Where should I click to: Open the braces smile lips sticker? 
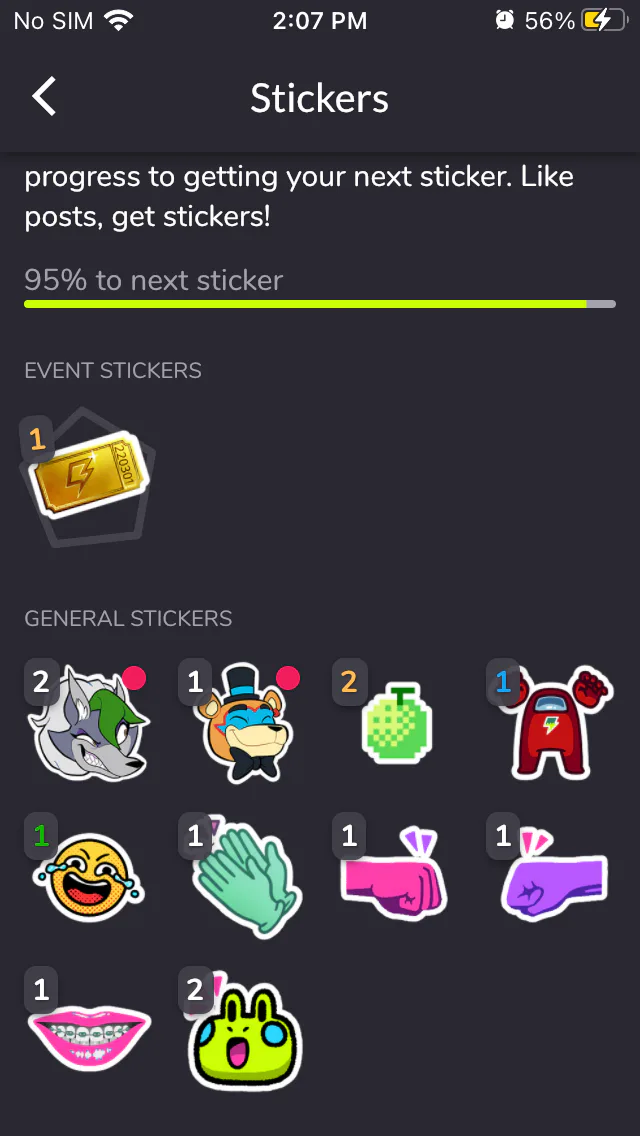90,1032
